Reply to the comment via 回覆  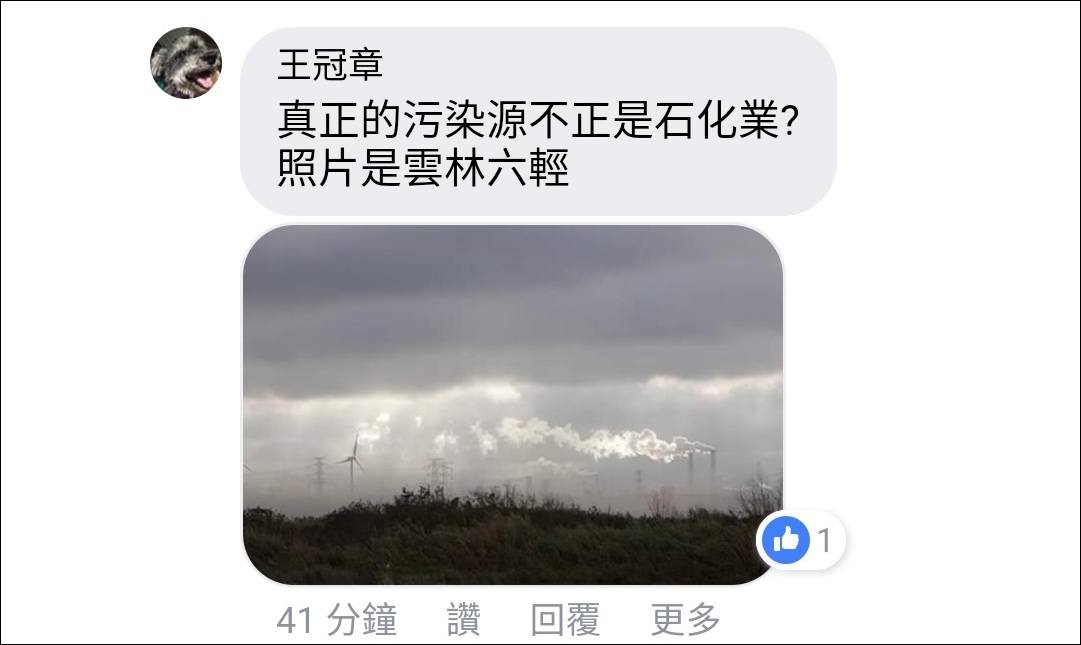565,619
